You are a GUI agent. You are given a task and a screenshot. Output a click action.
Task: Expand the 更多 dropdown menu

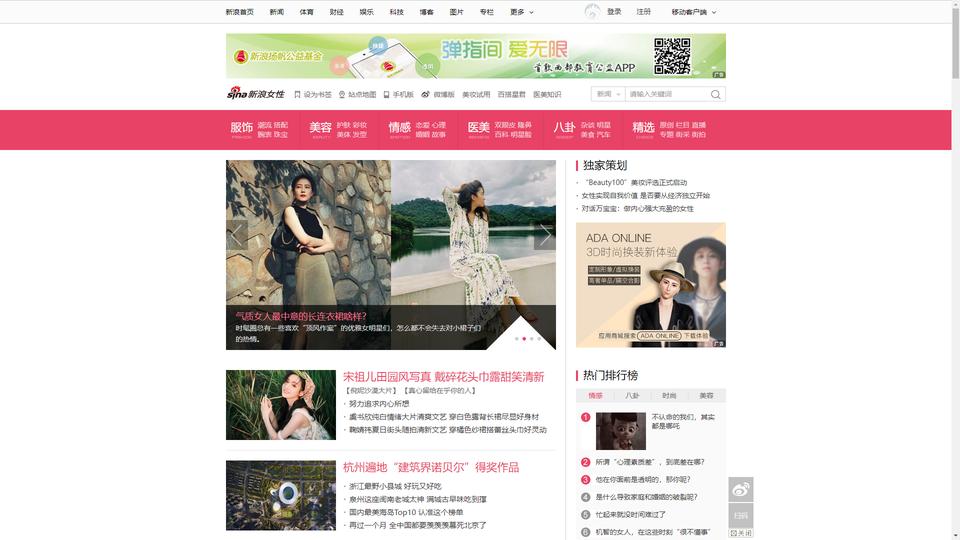coord(521,12)
